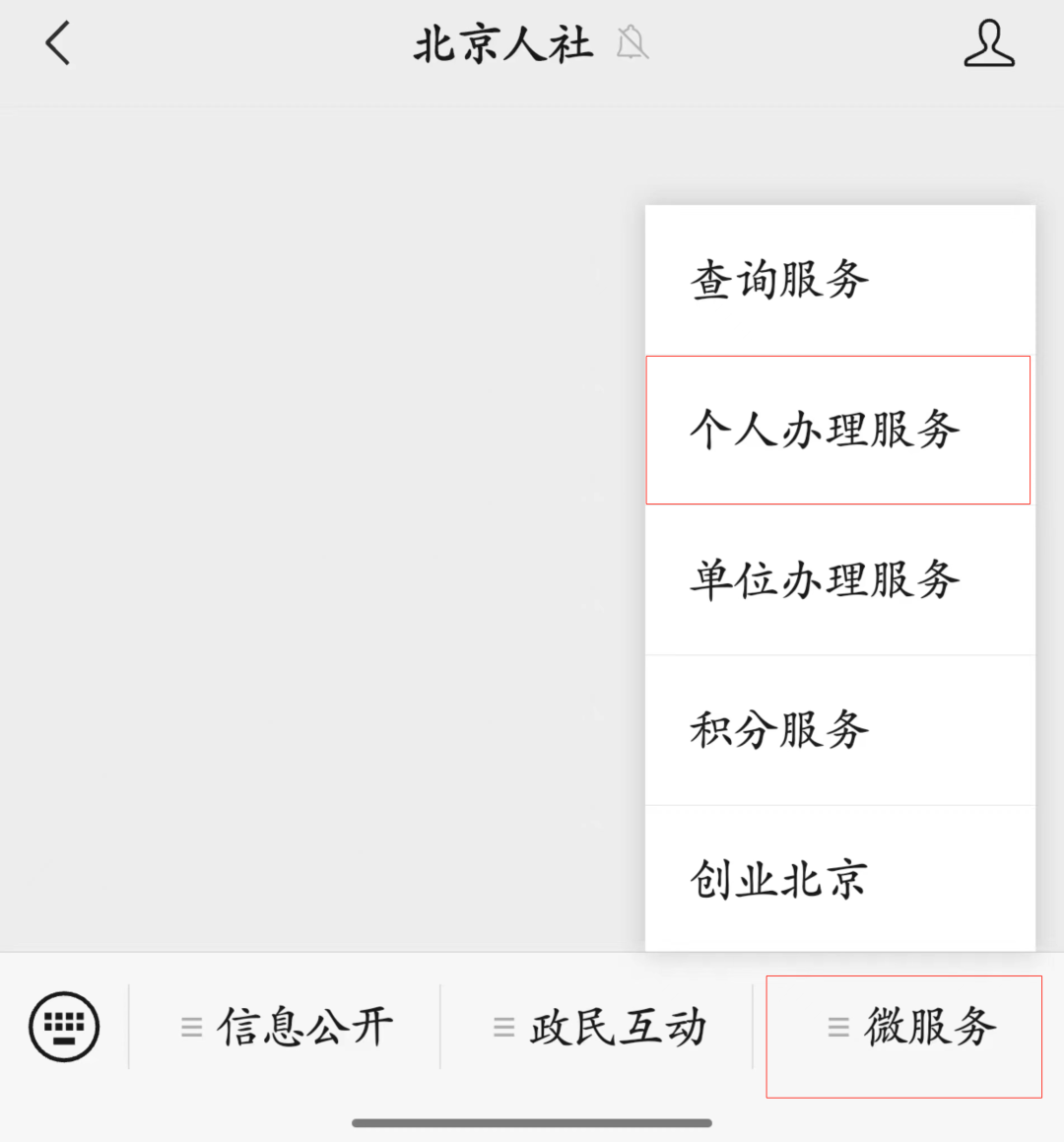Viewport: 1064px width, 1142px height.
Task: Open 个人办理服务
Action: coord(838,430)
